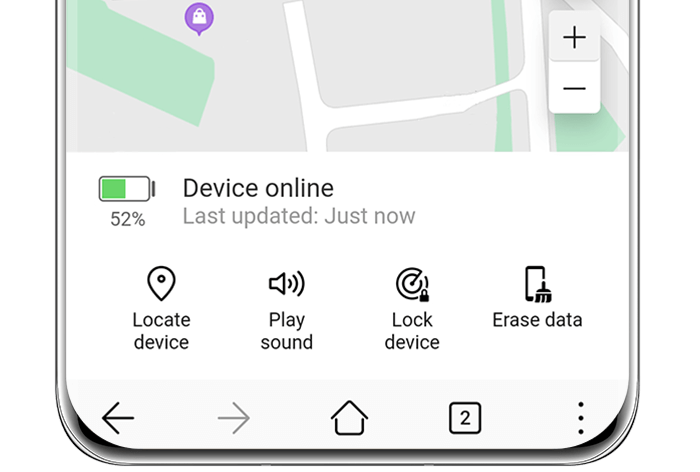Show the open browser tabs

pyautogui.click(x=465, y=418)
